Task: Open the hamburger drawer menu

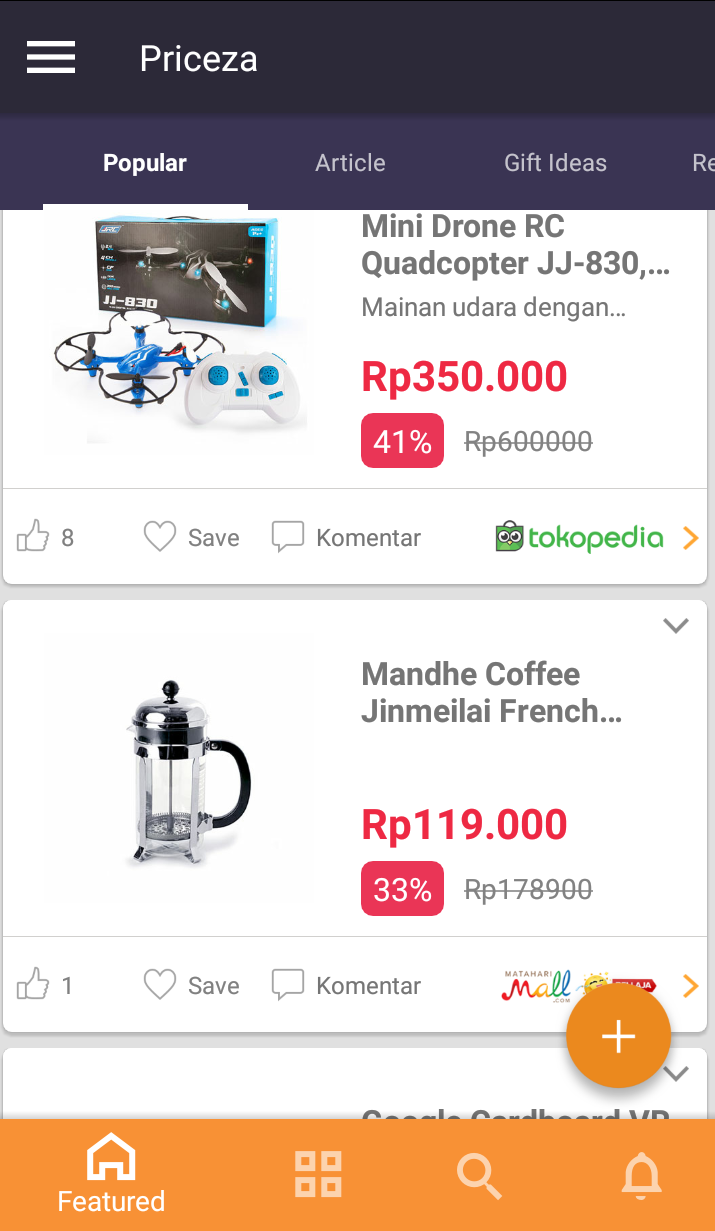Action: click(x=51, y=58)
